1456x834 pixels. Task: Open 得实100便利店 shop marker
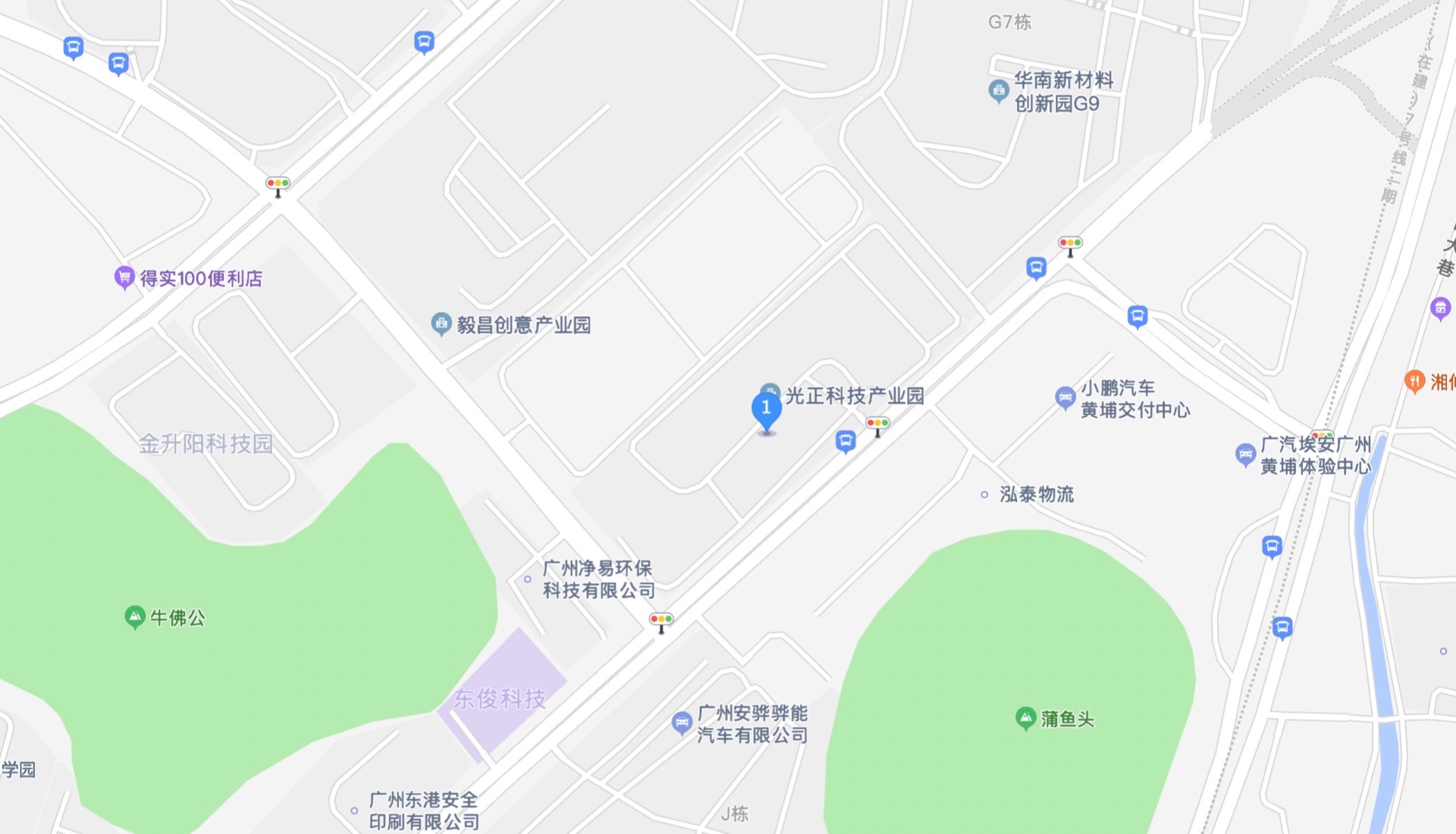[x=124, y=277]
